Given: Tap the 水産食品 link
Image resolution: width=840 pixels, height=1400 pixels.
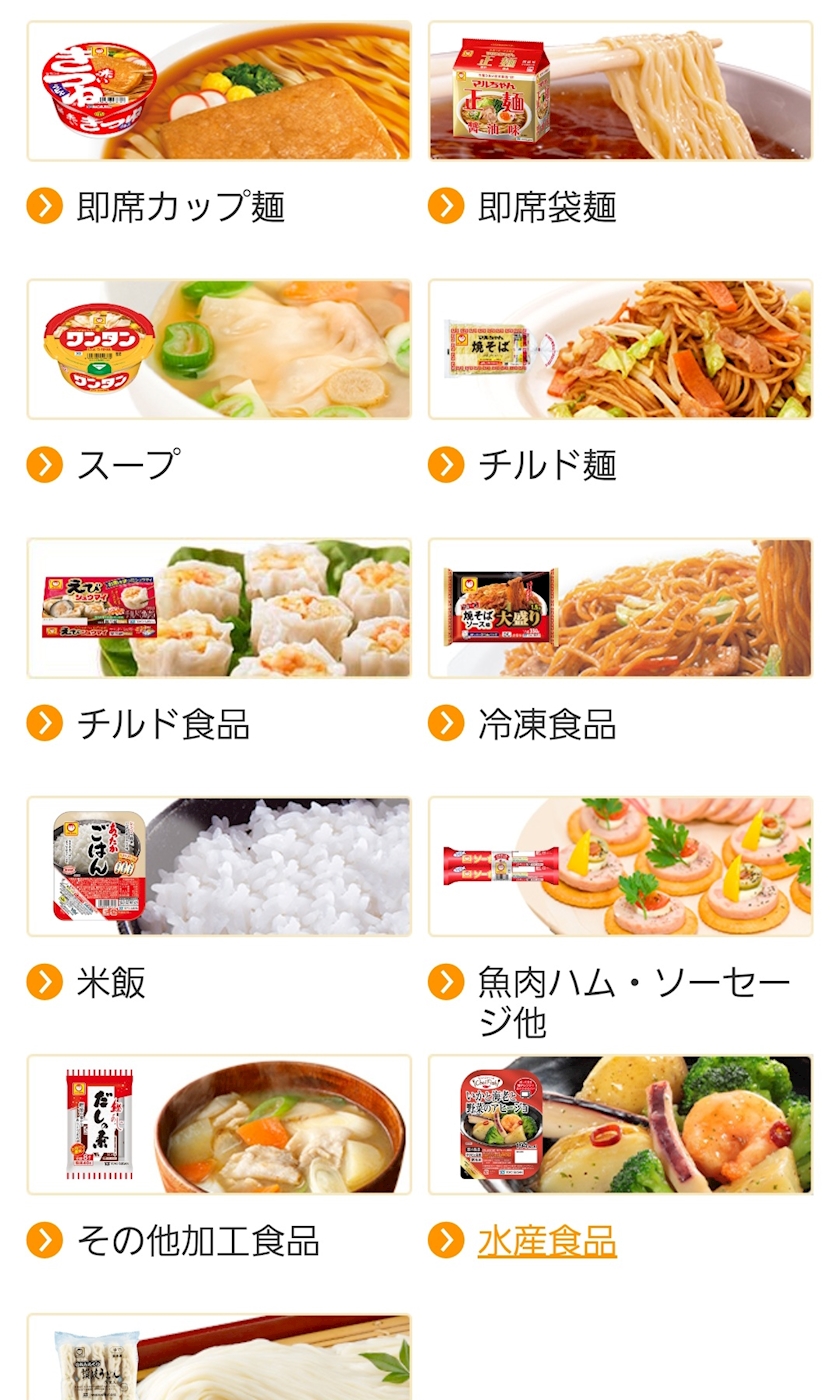Looking at the screenshot, I should [547, 1241].
